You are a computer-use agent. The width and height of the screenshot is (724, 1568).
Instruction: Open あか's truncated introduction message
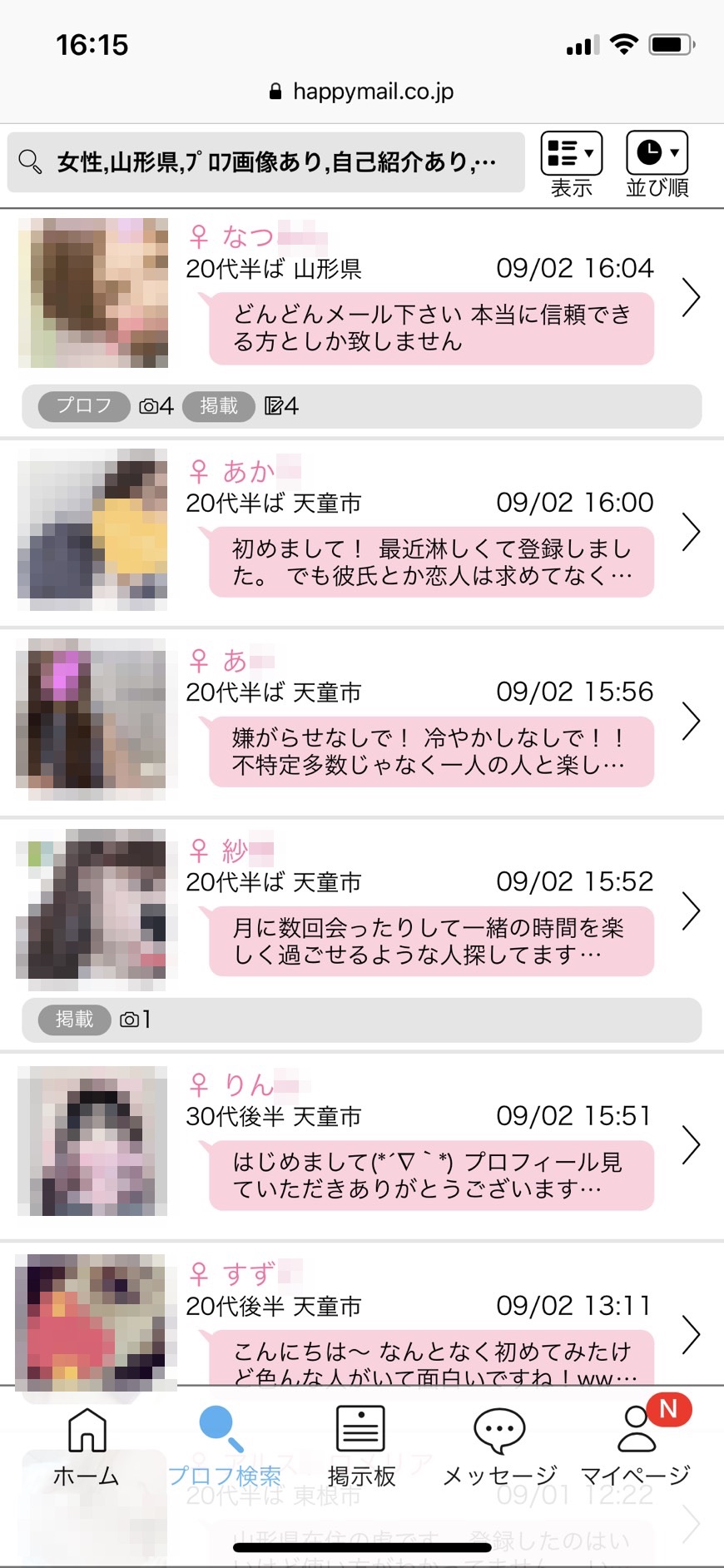(429, 562)
